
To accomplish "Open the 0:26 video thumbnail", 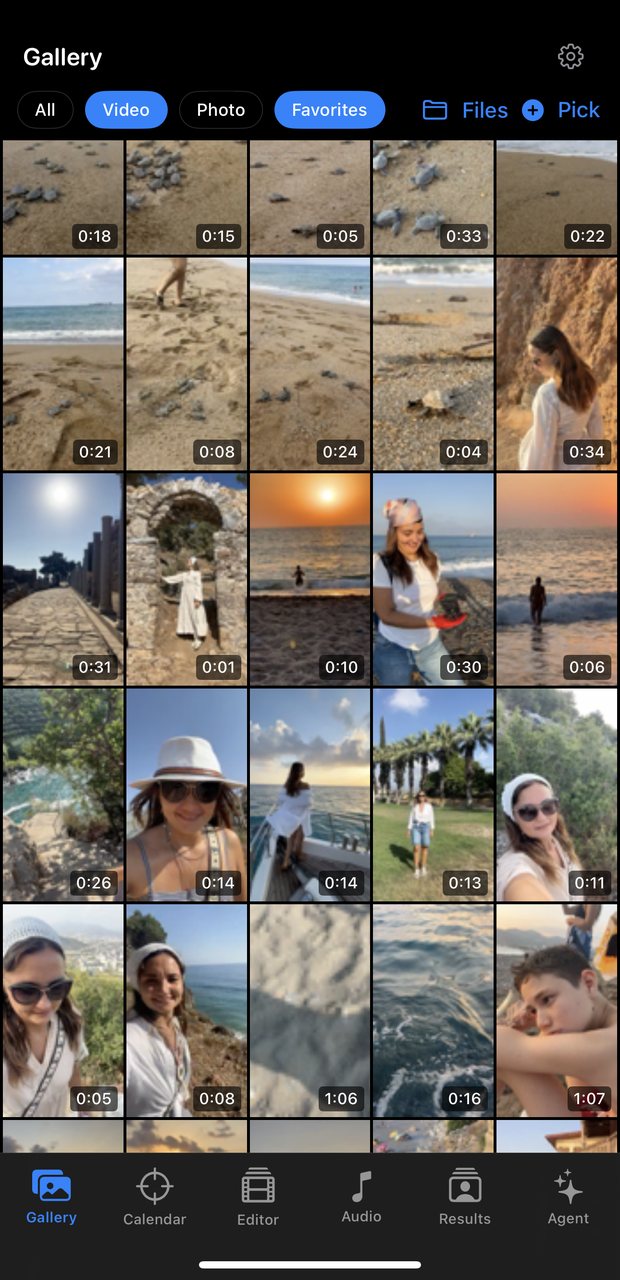I will click(x=63, y=795).
